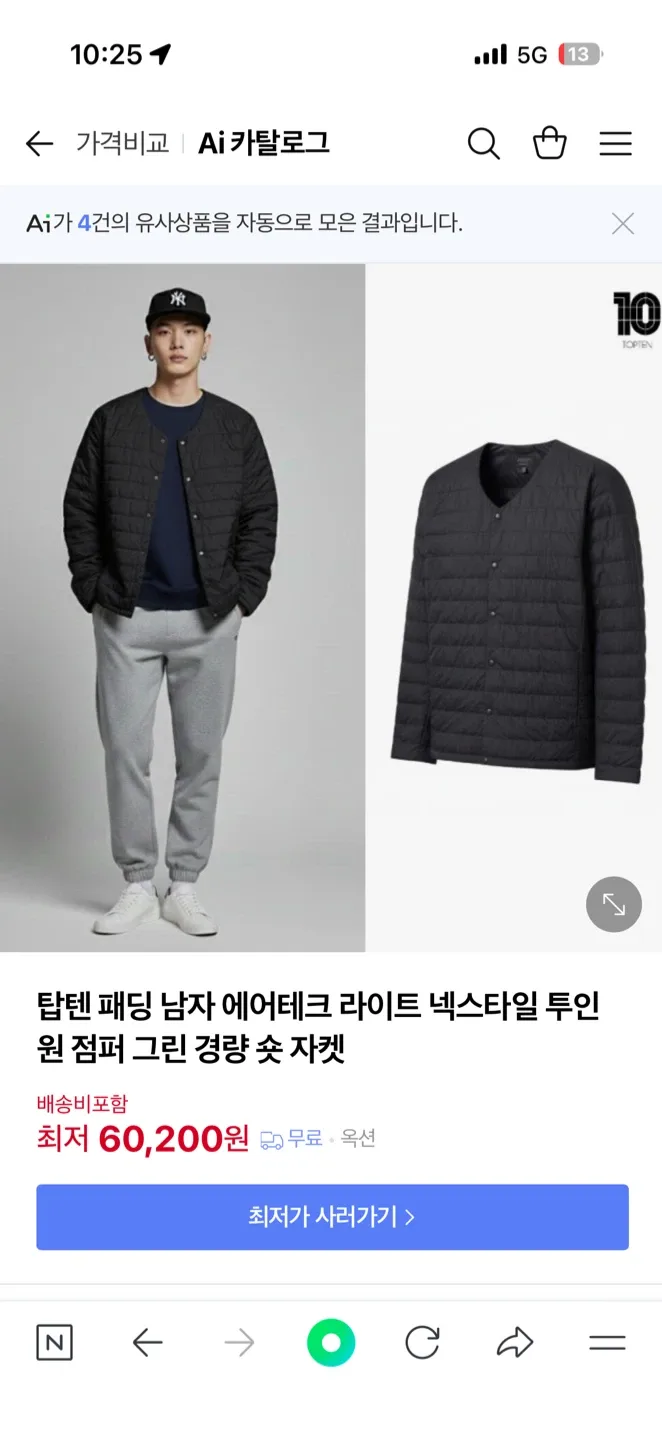The width and height of the screenshot is (662, 1440).
Task: Dismiss the Ai similar products banner
Action: pyautogui.click(x=623, y=224)
